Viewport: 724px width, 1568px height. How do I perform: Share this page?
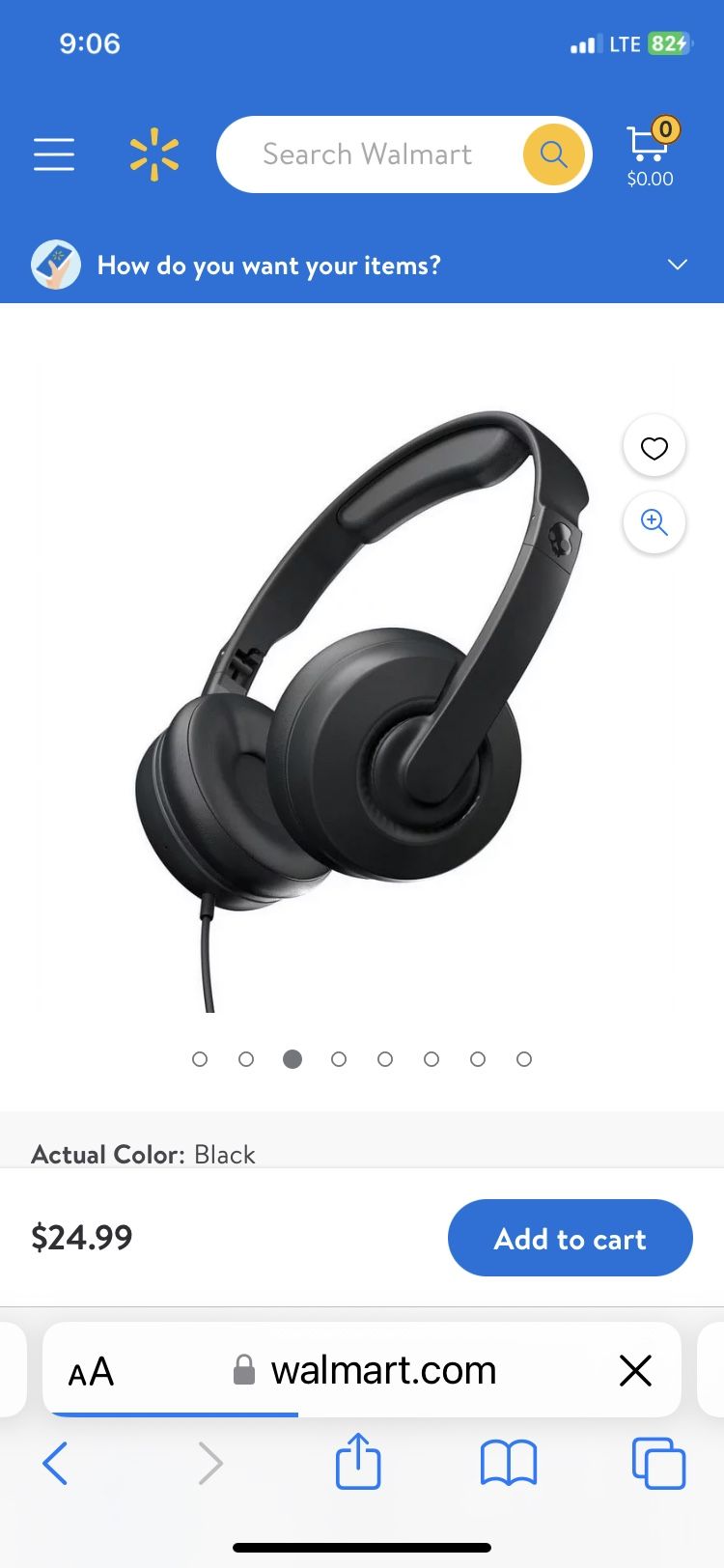(358, 1462)
